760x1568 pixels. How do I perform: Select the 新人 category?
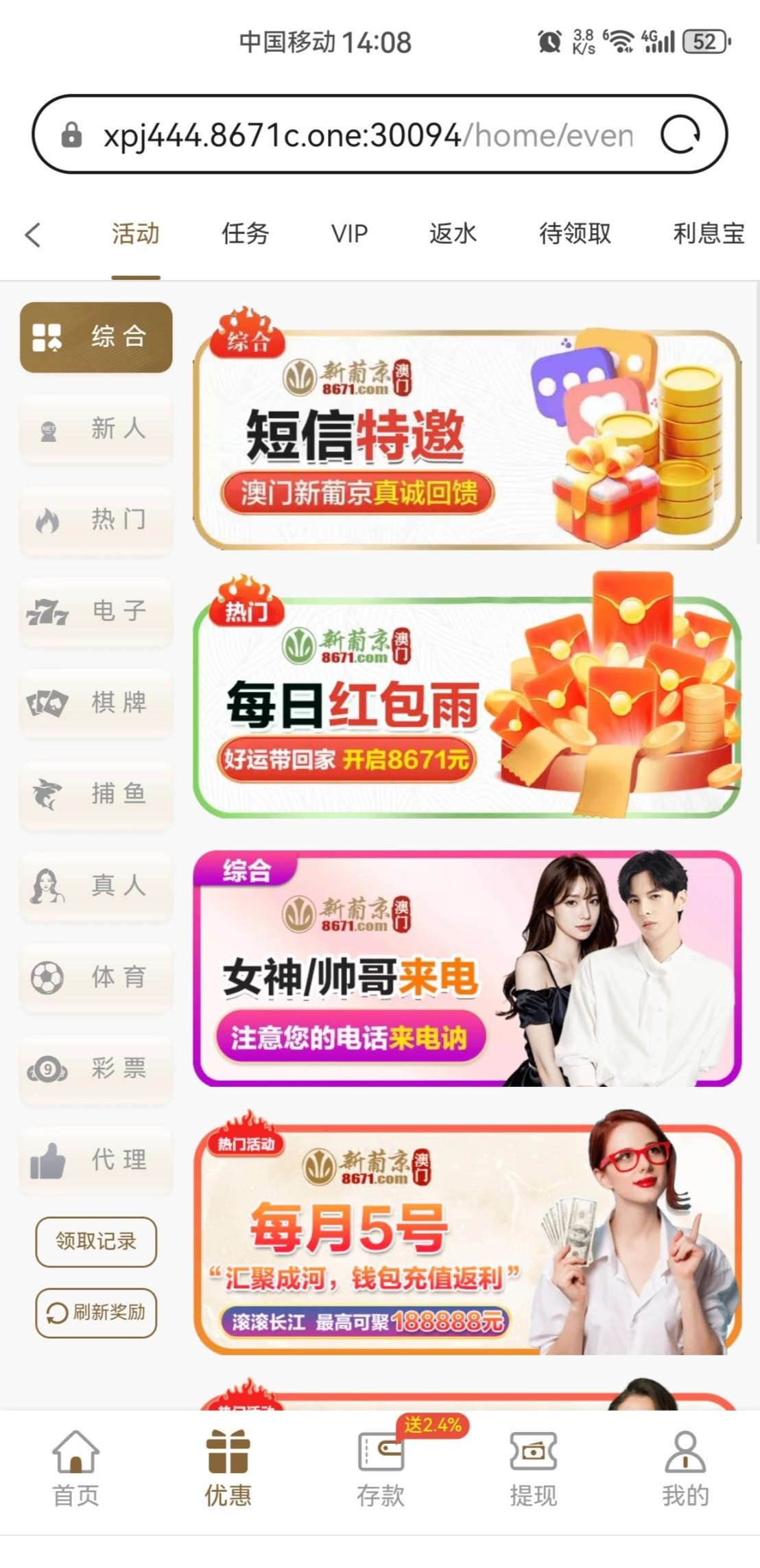click(96, 429)
